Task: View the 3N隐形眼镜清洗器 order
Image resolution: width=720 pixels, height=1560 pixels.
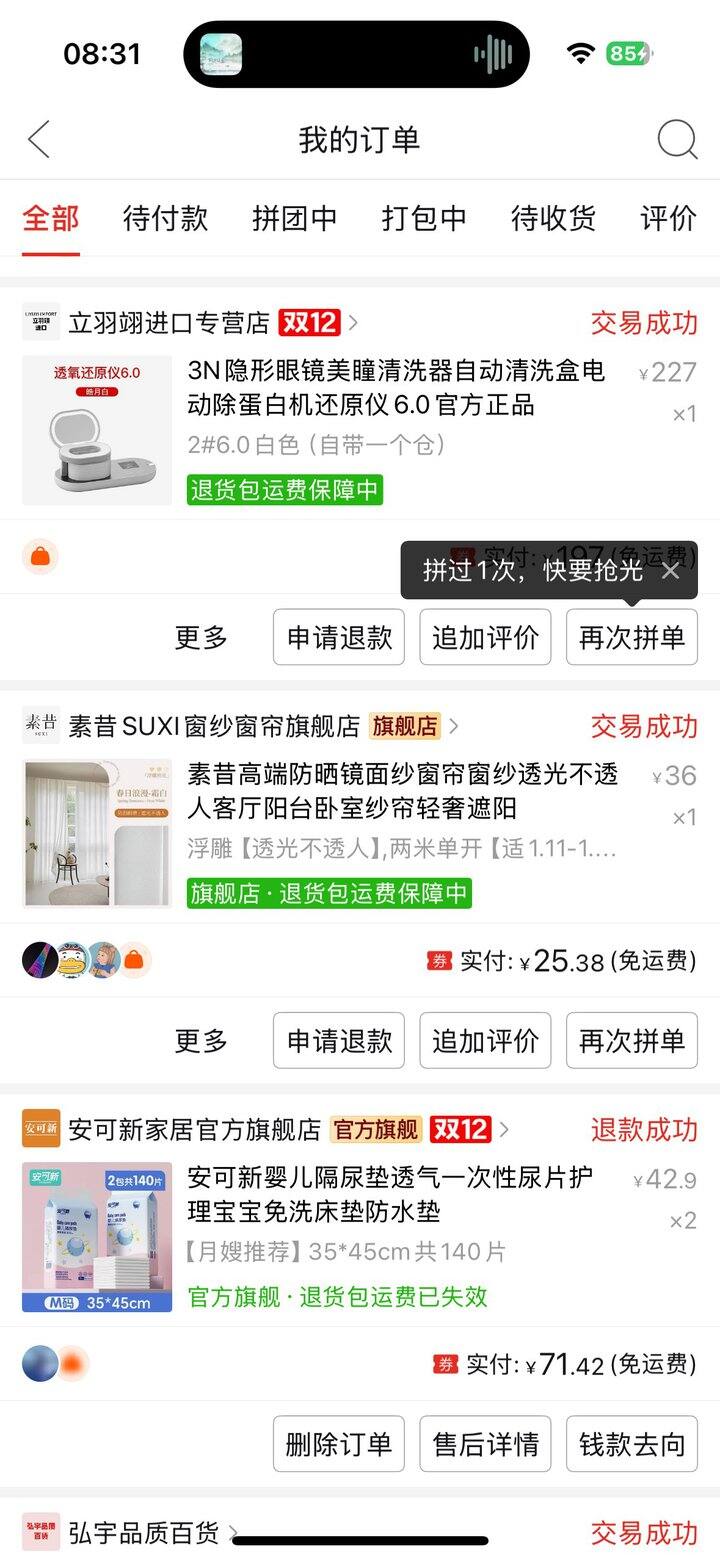Action: point(396,388)
